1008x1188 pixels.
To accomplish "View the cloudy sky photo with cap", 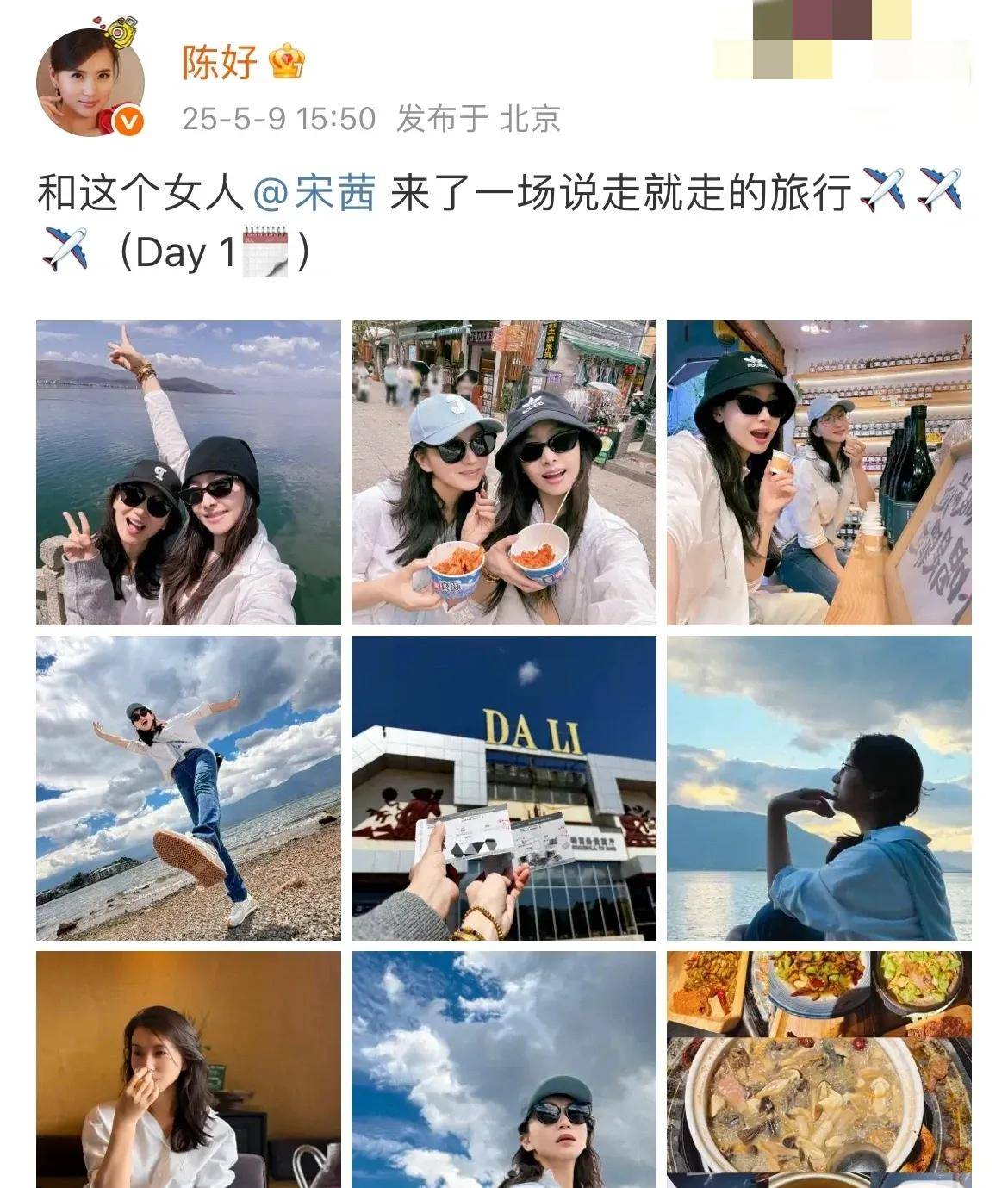I will [x=504, y=1070].
